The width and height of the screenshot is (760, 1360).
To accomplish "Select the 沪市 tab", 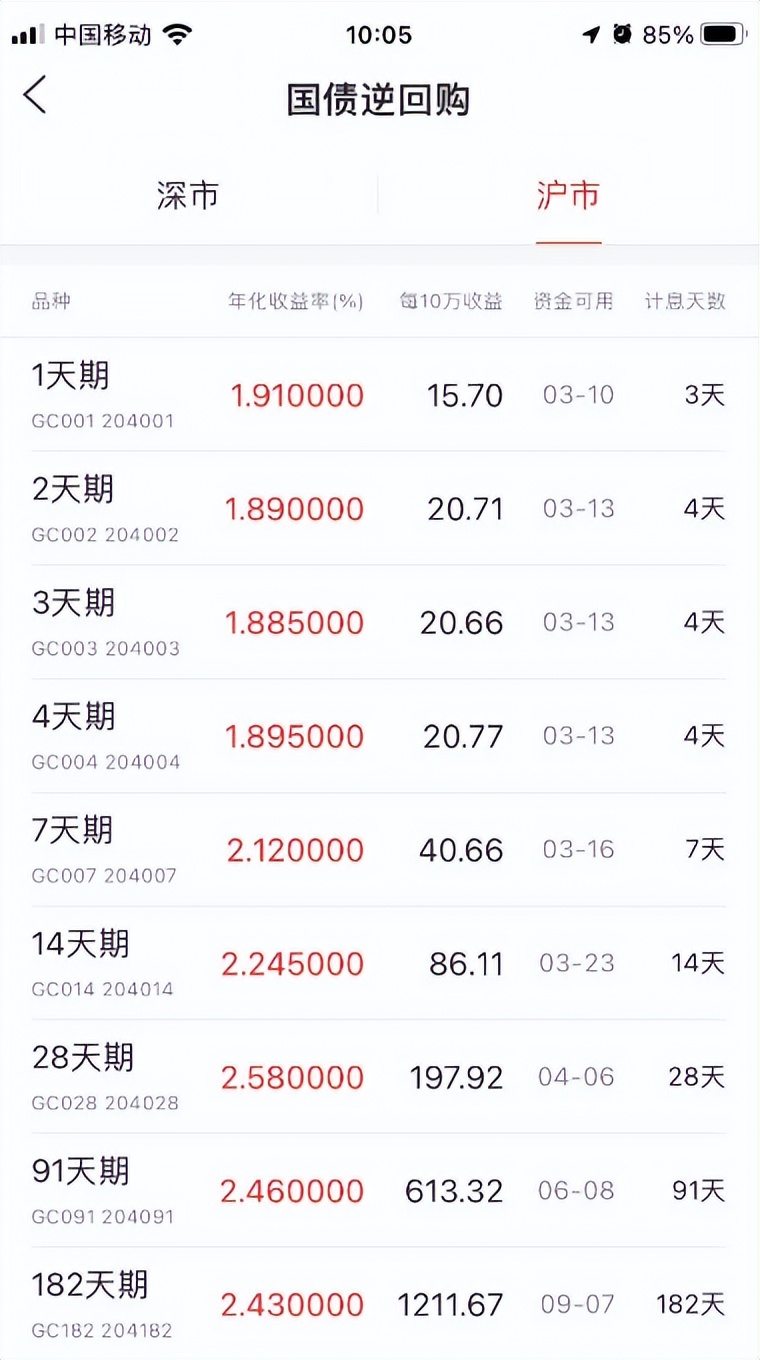I will click(x=568, y=196).
